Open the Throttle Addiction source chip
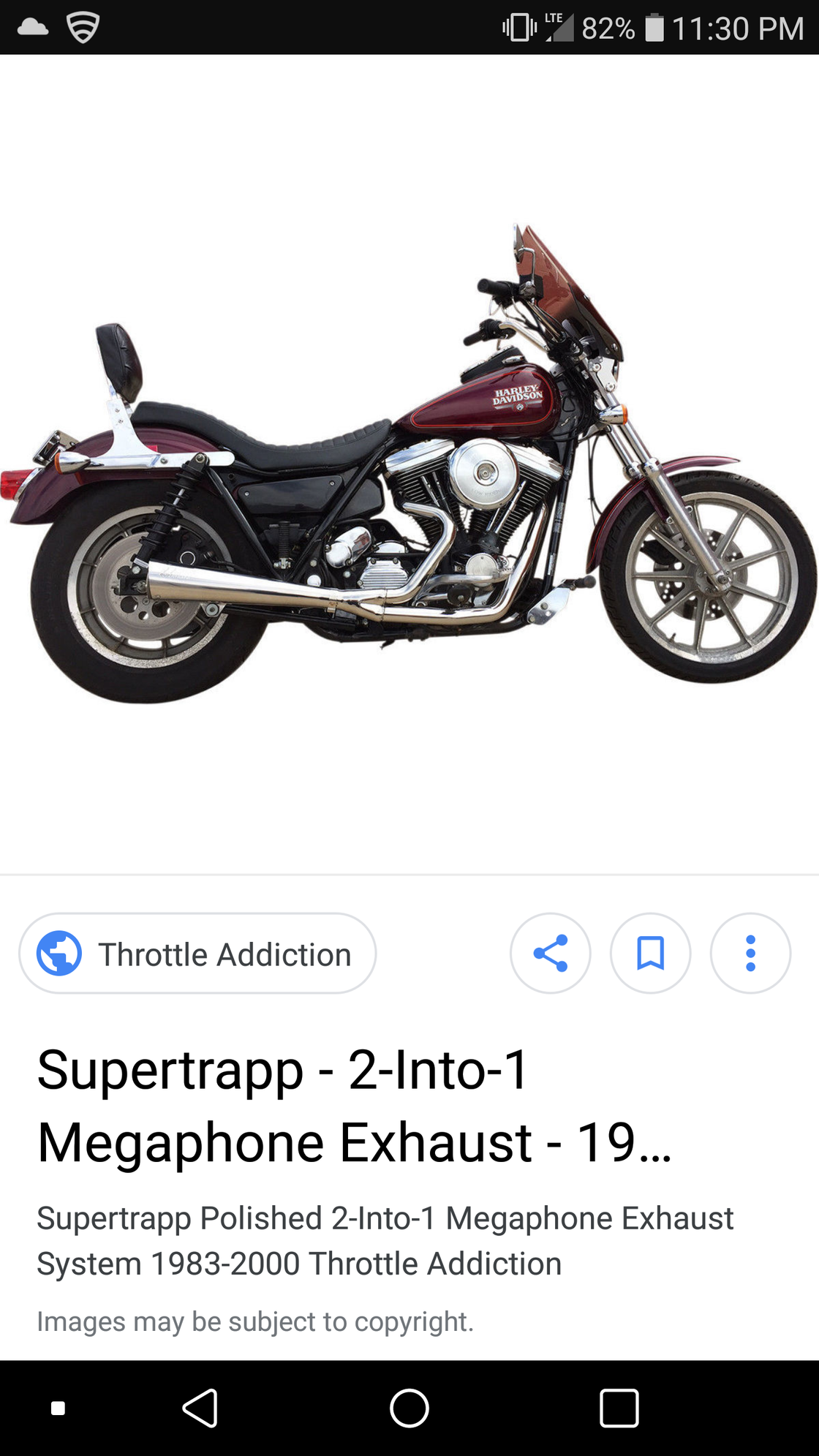 click(197, 954)
